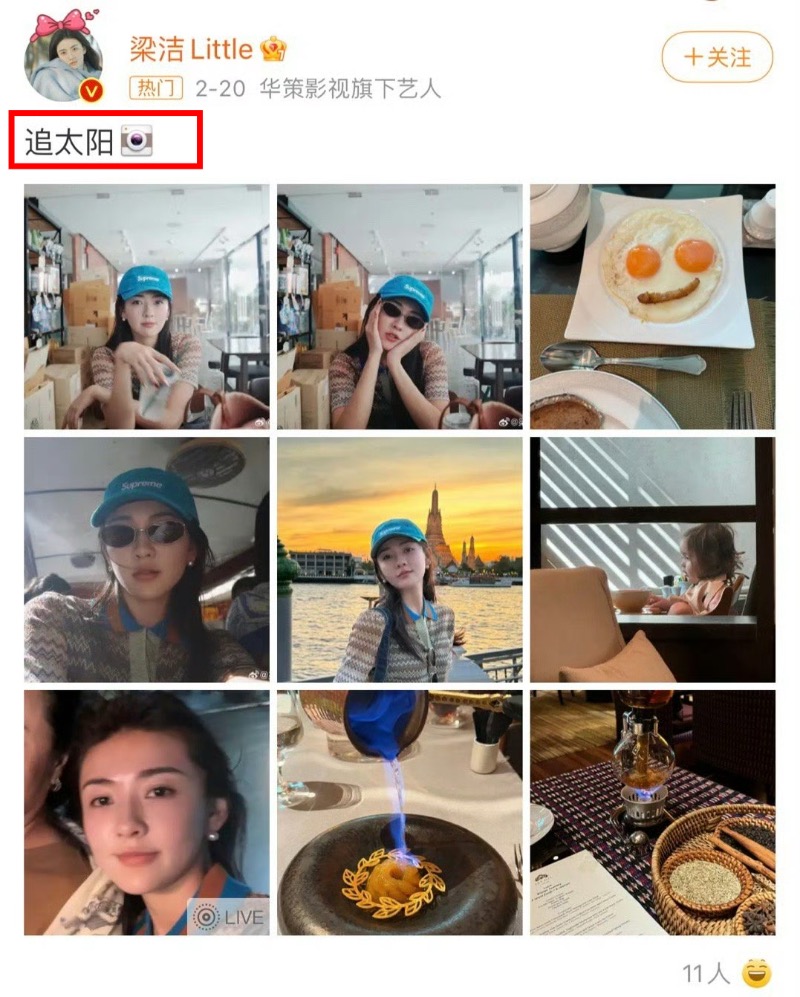Open the photo of the woman holding a cup
The width and height of the screenshot is (800, 997).
pos(147,307)
